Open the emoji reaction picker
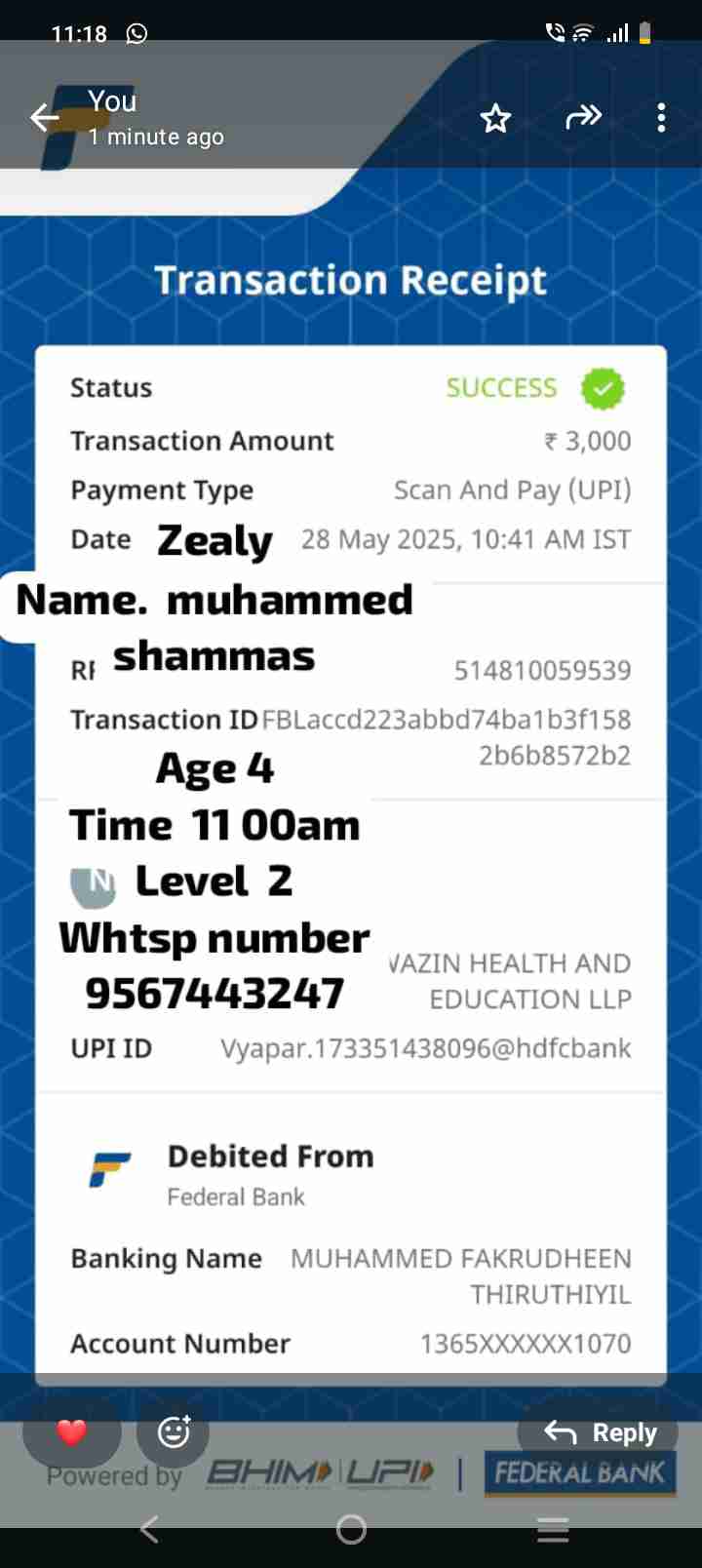The image size is (702, 1568). [175, 1431]
